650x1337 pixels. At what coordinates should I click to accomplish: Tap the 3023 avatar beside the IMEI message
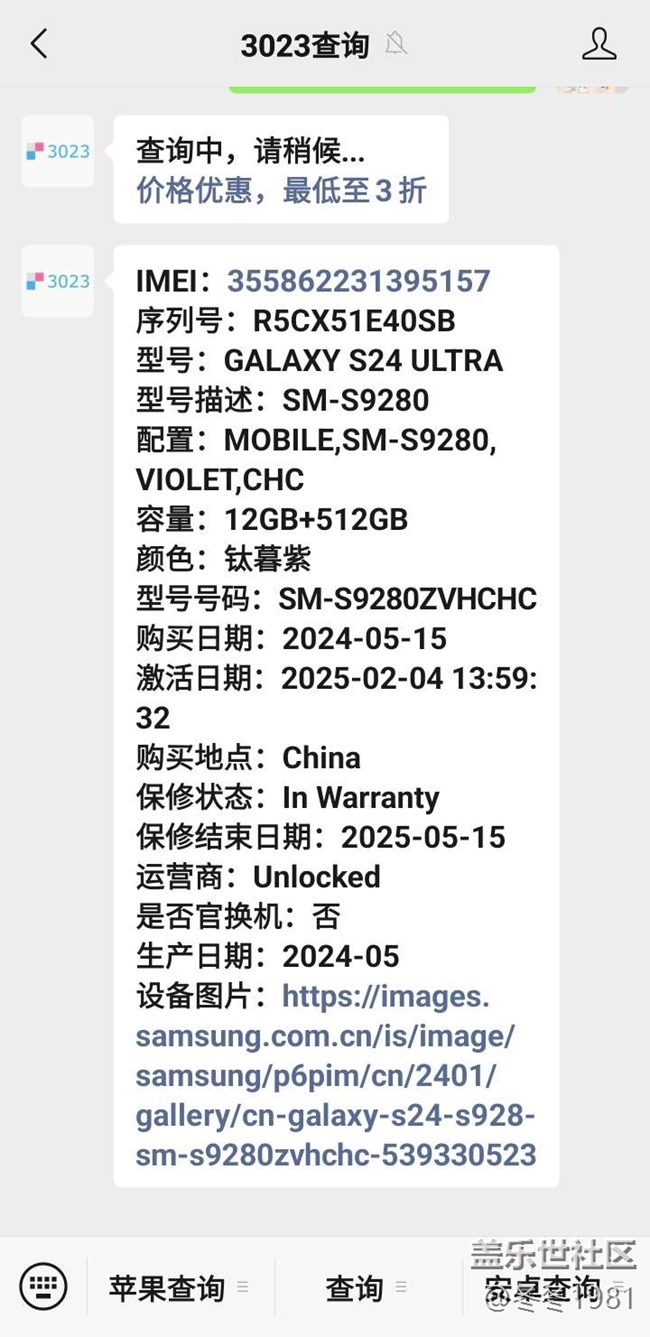tap(58, 281)
